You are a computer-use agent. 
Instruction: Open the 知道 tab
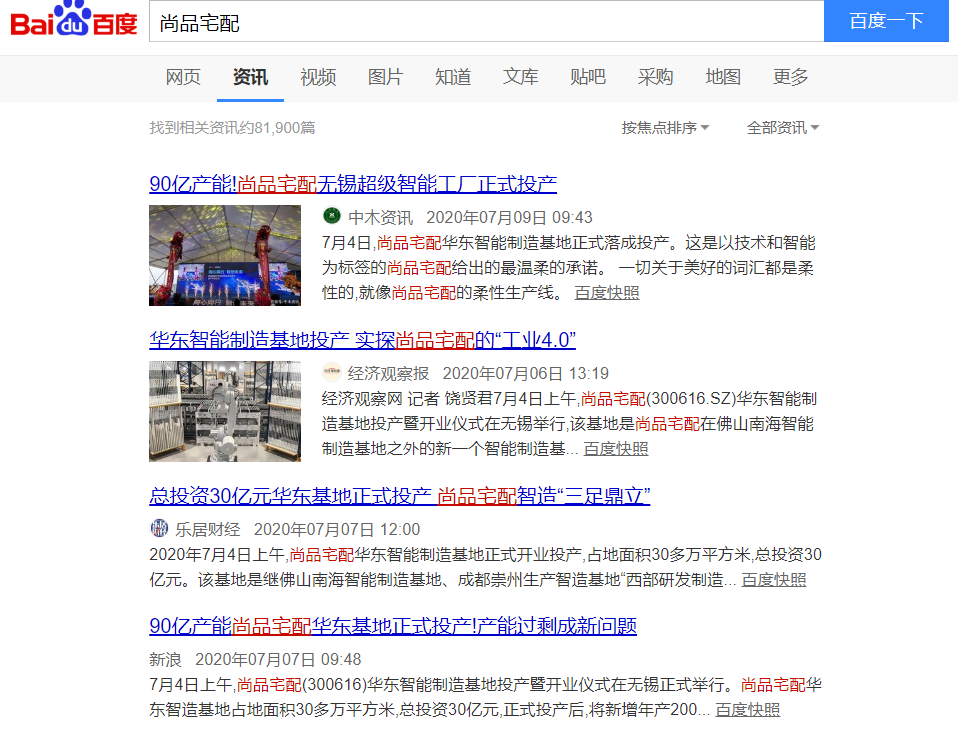click(453, 77)
